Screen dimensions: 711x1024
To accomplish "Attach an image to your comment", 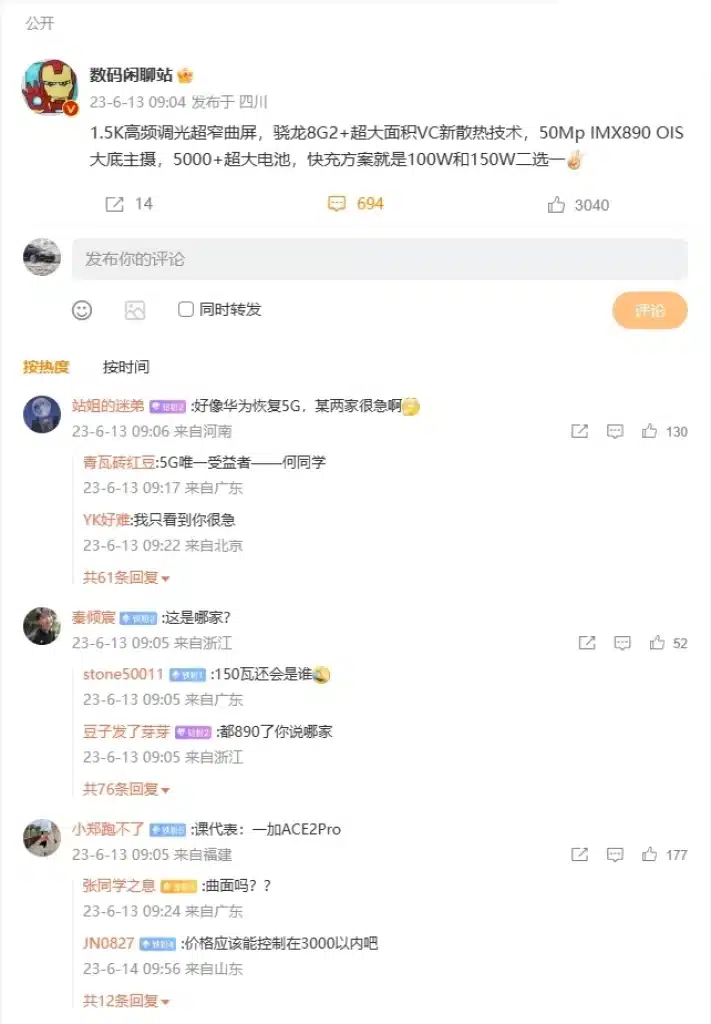I will 135,310.
